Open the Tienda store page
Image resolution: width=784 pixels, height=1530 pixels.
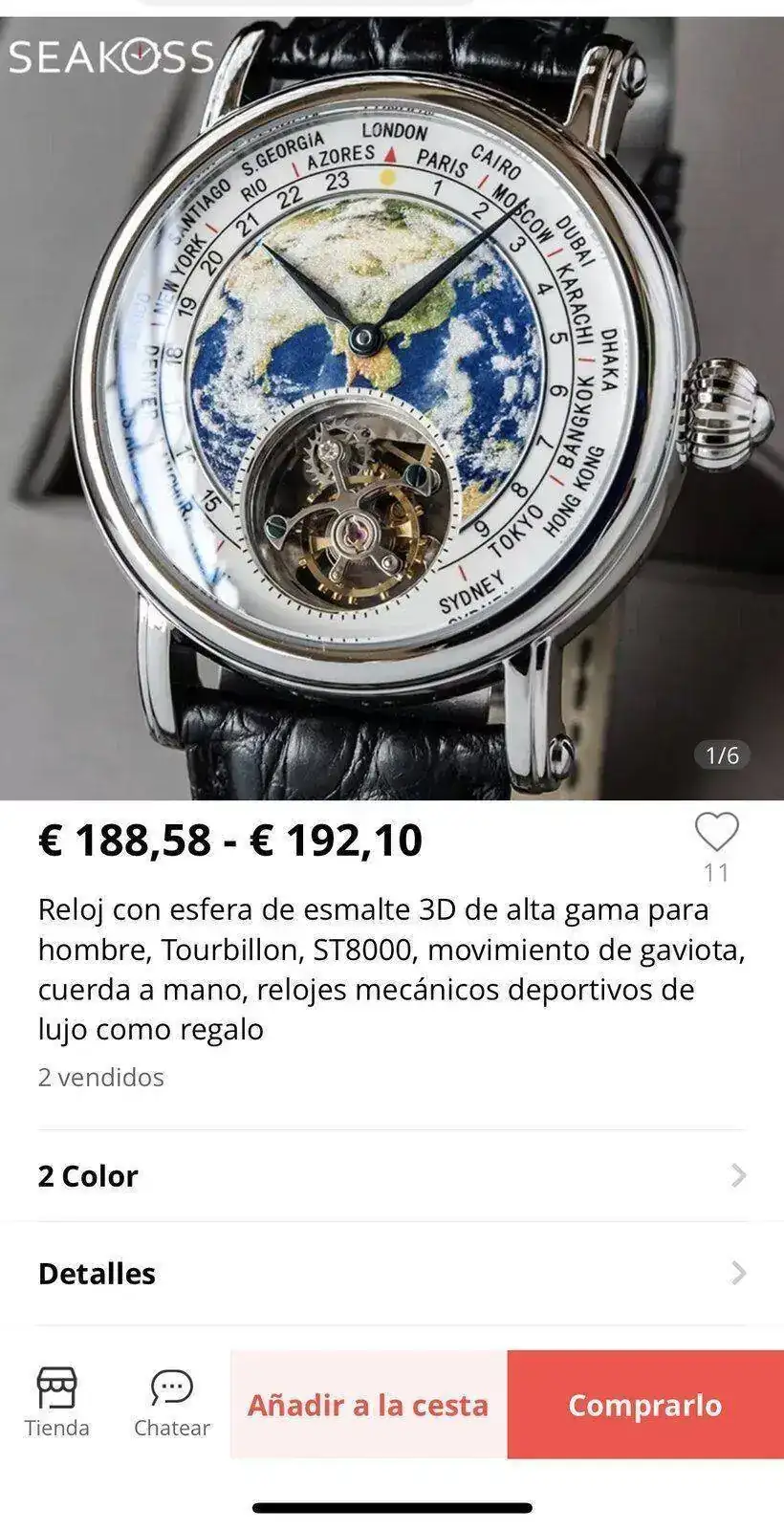click(57, 1402)
